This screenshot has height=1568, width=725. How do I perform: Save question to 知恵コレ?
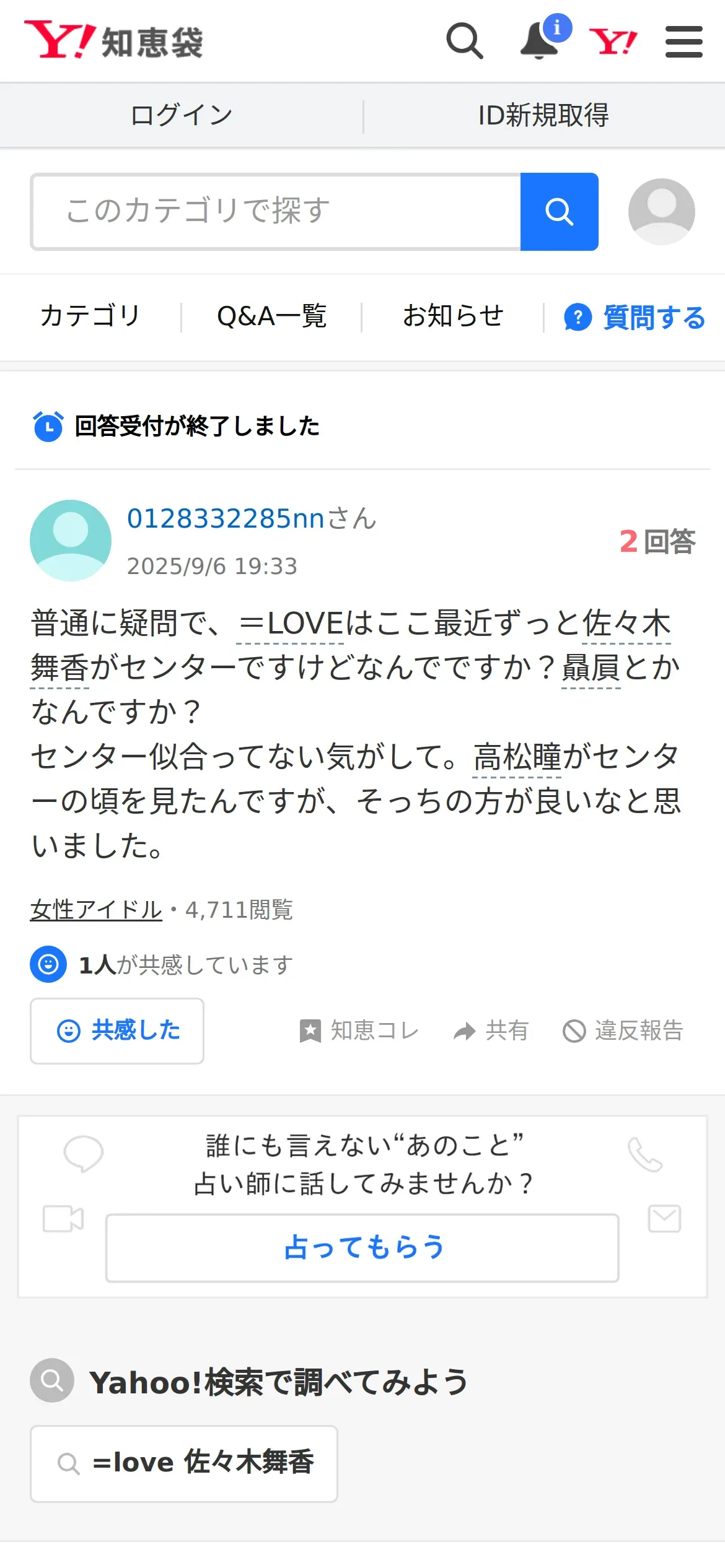[x=359, y=1031]
